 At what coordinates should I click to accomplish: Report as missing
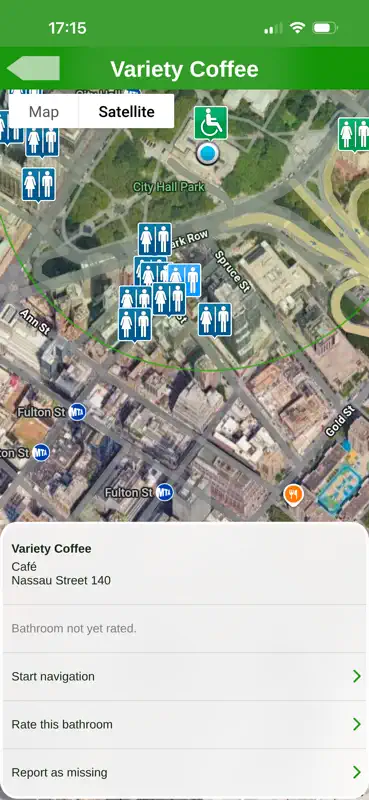(x=184, y=772)
